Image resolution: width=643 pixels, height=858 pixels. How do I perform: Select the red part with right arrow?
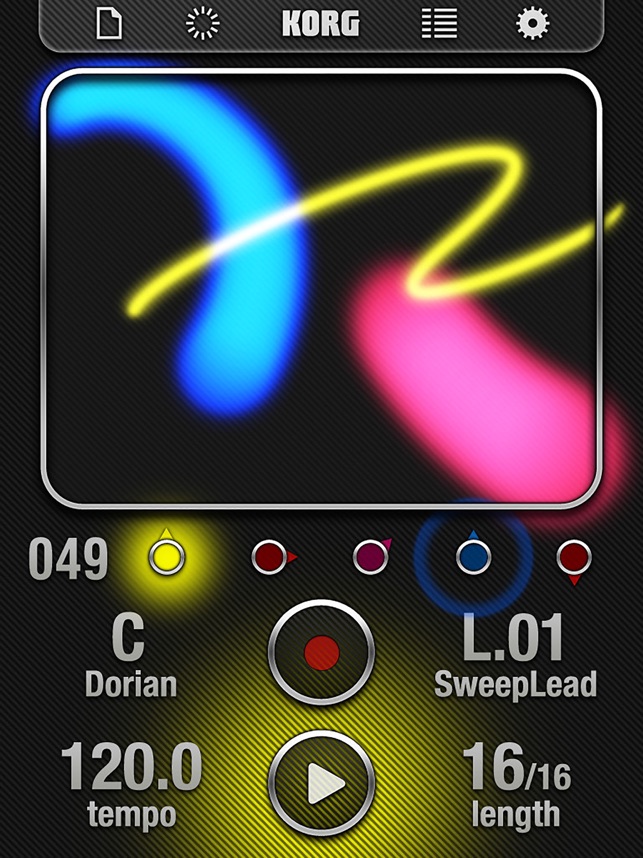[x=270, y=557]
